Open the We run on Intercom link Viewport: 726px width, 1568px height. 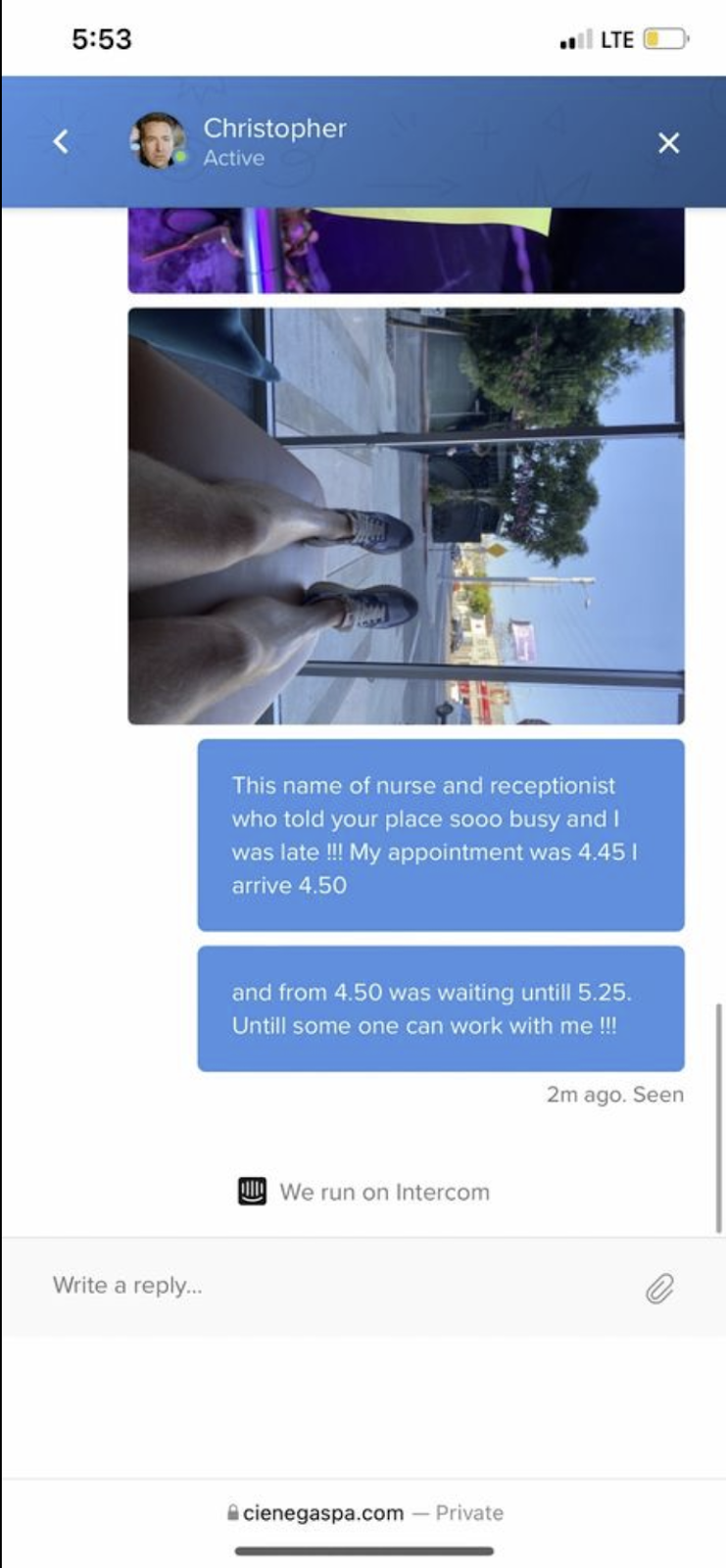(363, 1192)
